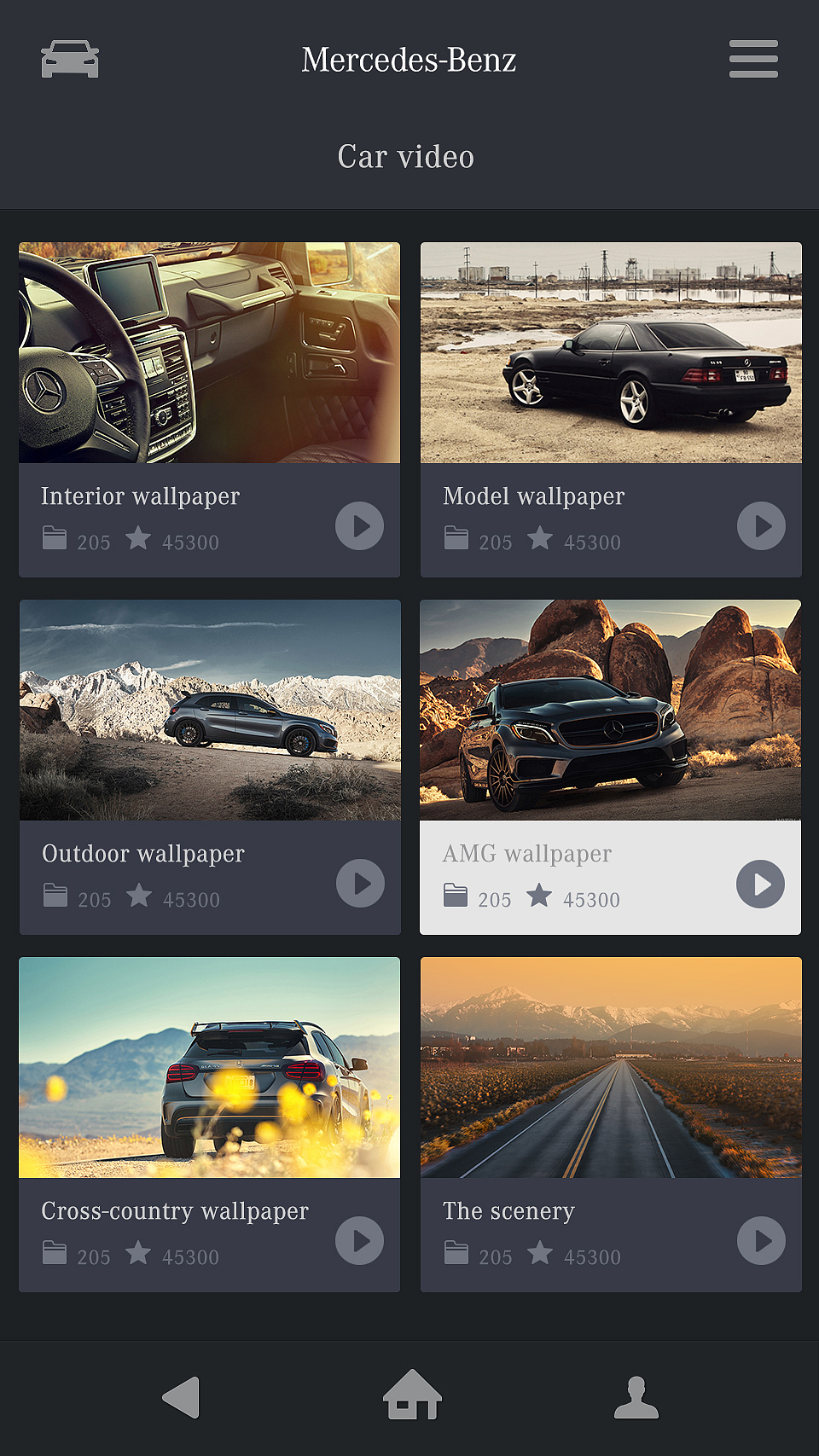Open the Cross-country wallpaper thumbnail

[x=209, y=1068]
